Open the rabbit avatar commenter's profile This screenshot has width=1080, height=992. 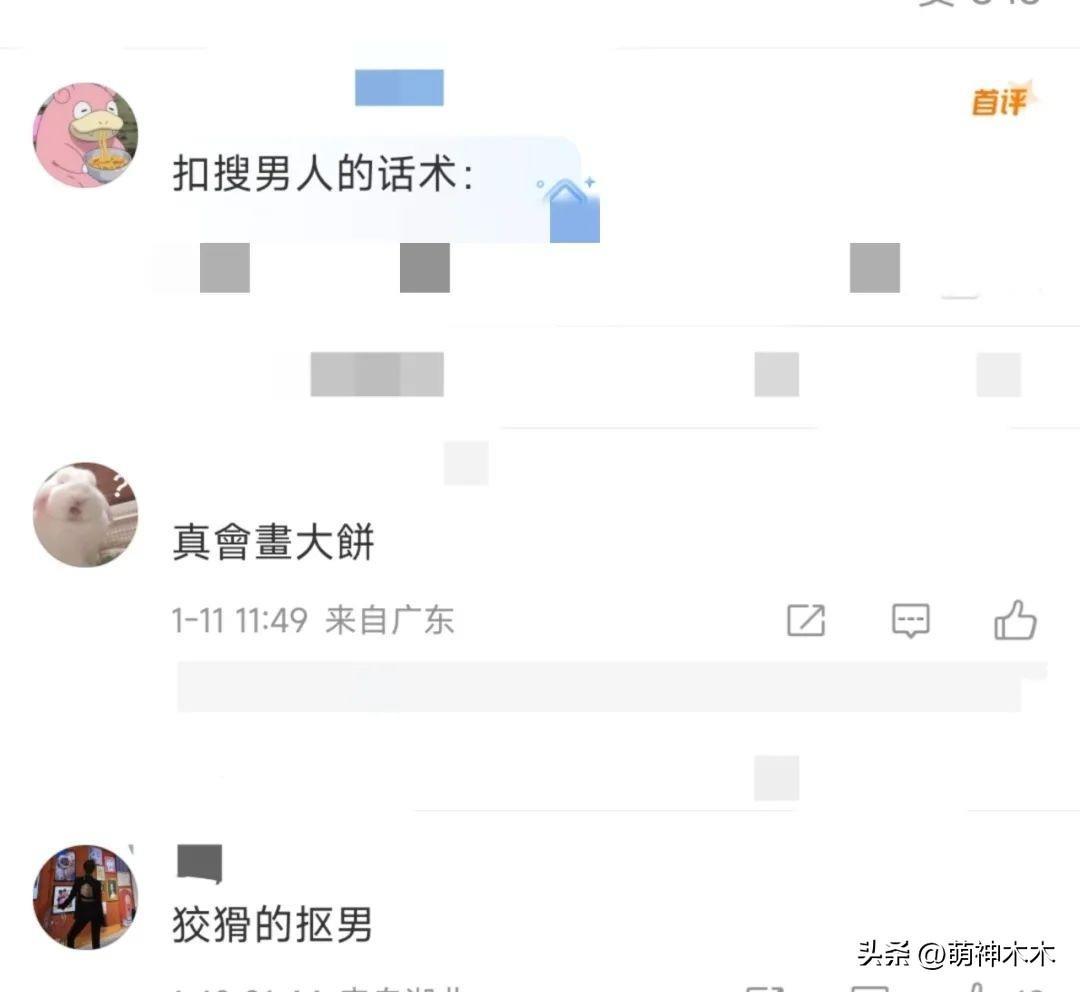86,515
